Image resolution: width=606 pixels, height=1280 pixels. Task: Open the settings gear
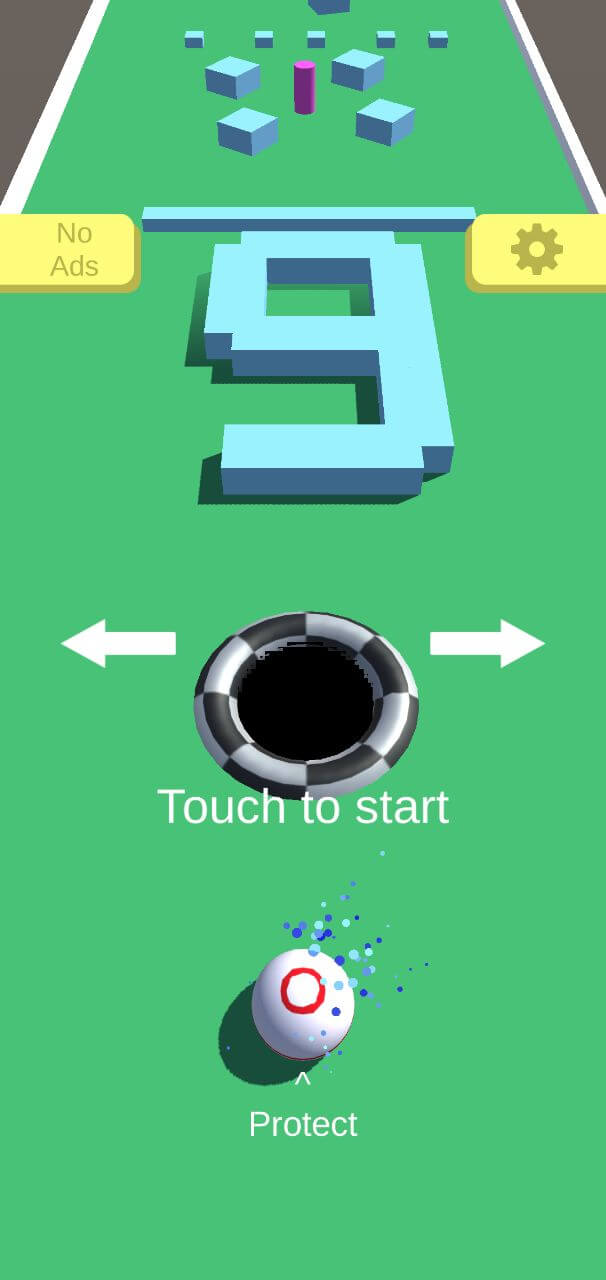(536, 252)
